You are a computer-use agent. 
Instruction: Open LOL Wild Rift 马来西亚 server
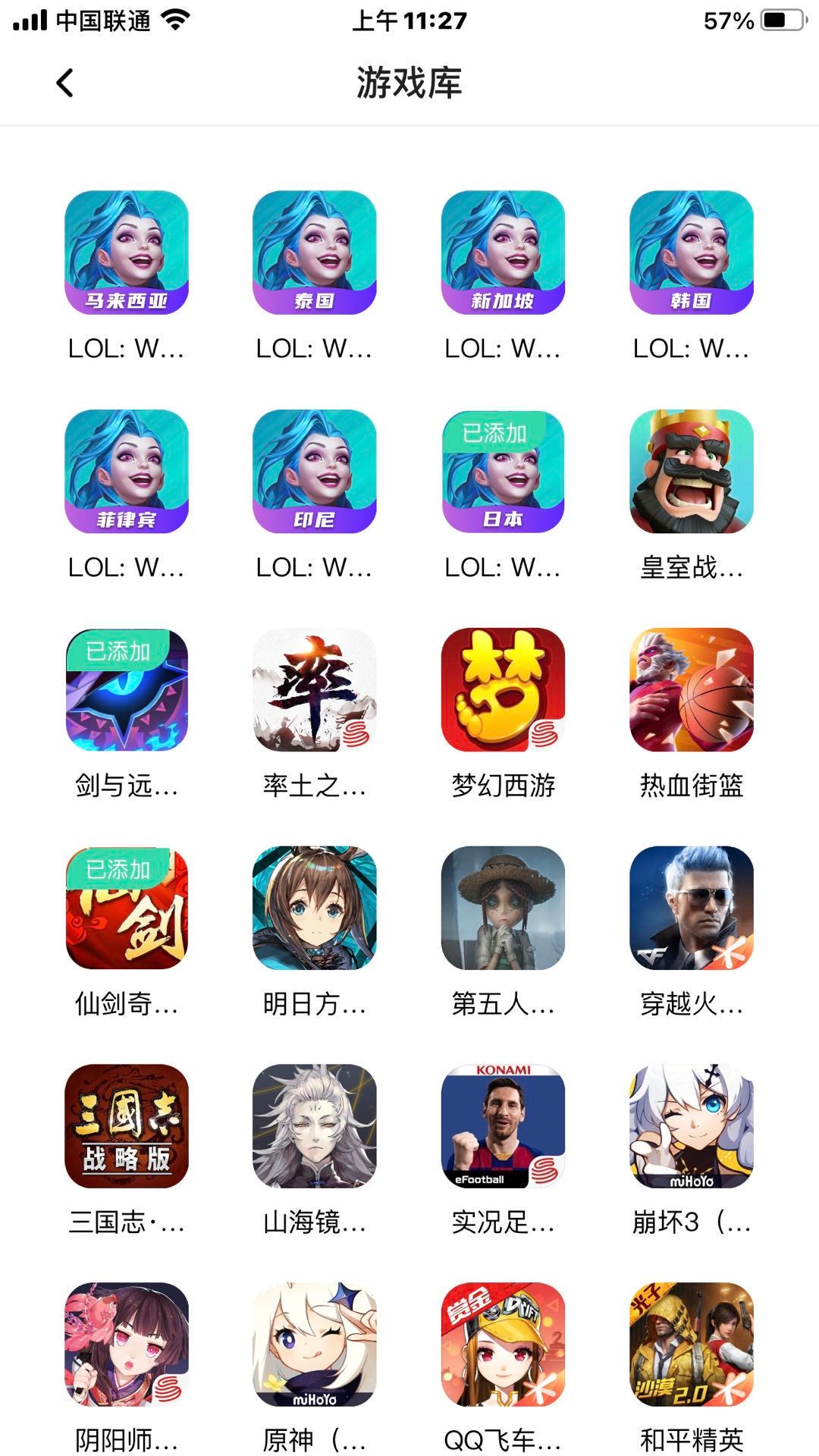pyautogui.click(x=126, y=253)
